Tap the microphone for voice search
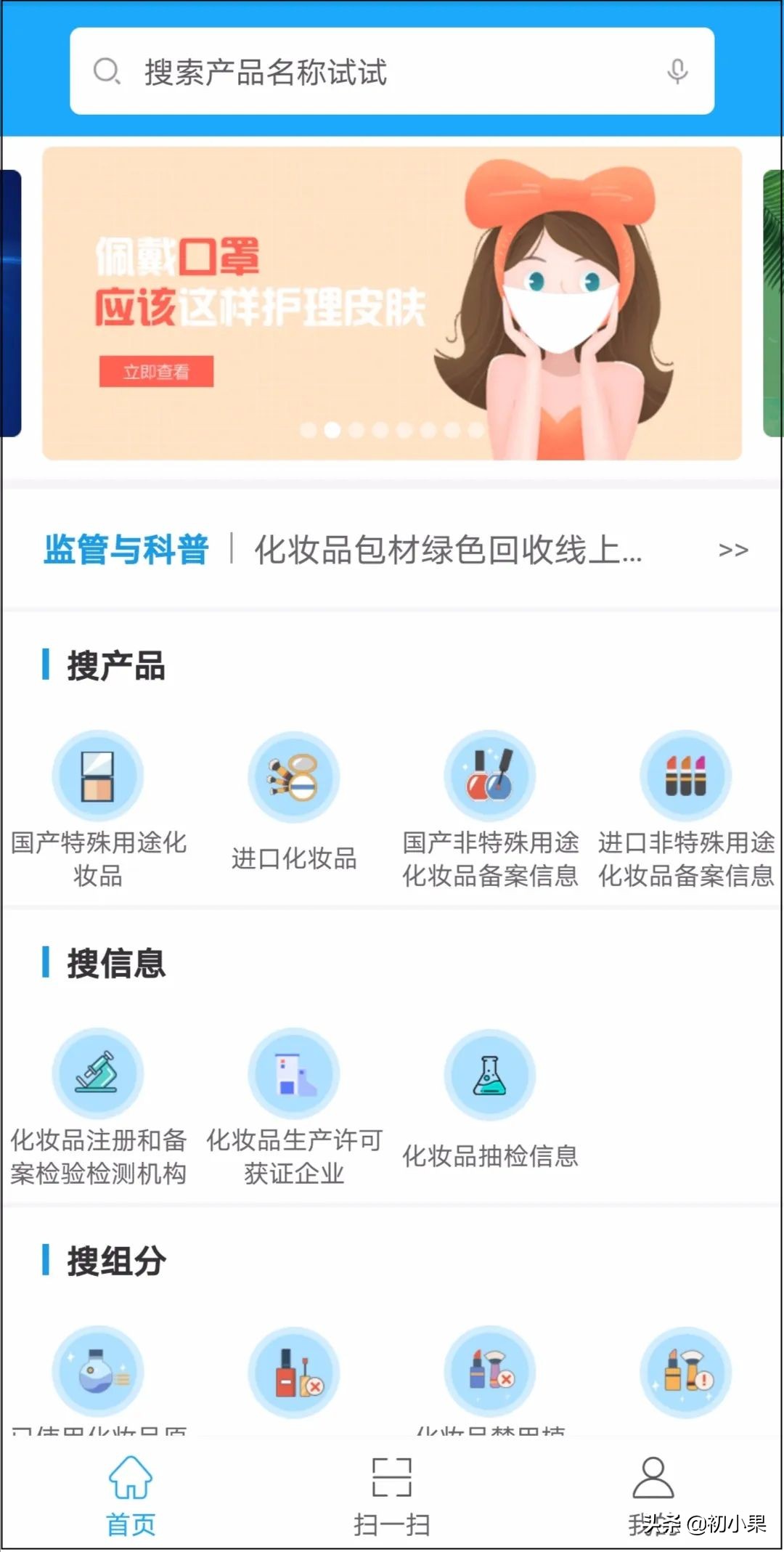The height and width of the screenshot is (1552, 784). pyautogui.click(x=676, y=70)
